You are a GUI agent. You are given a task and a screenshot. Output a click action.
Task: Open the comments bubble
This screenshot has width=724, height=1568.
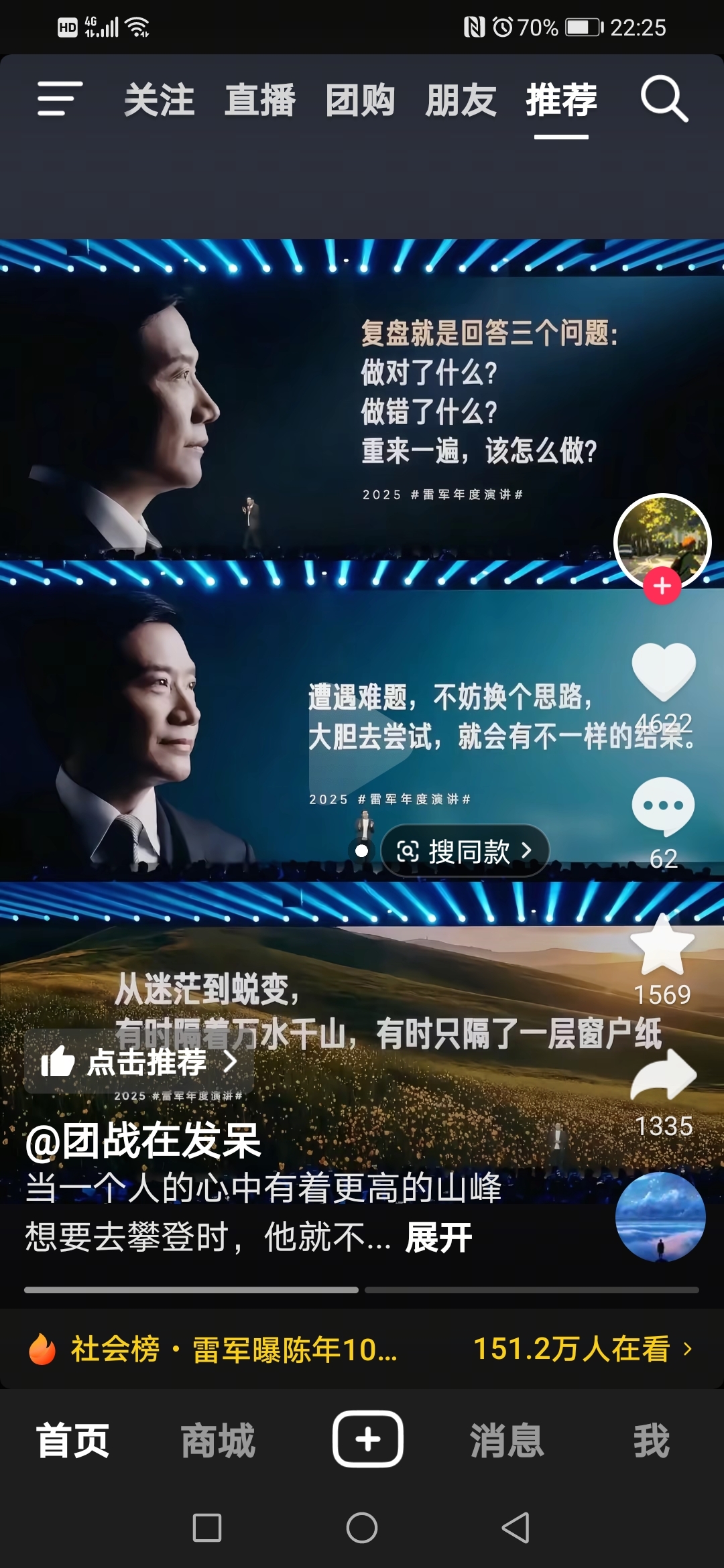click(x=663, y=806)
